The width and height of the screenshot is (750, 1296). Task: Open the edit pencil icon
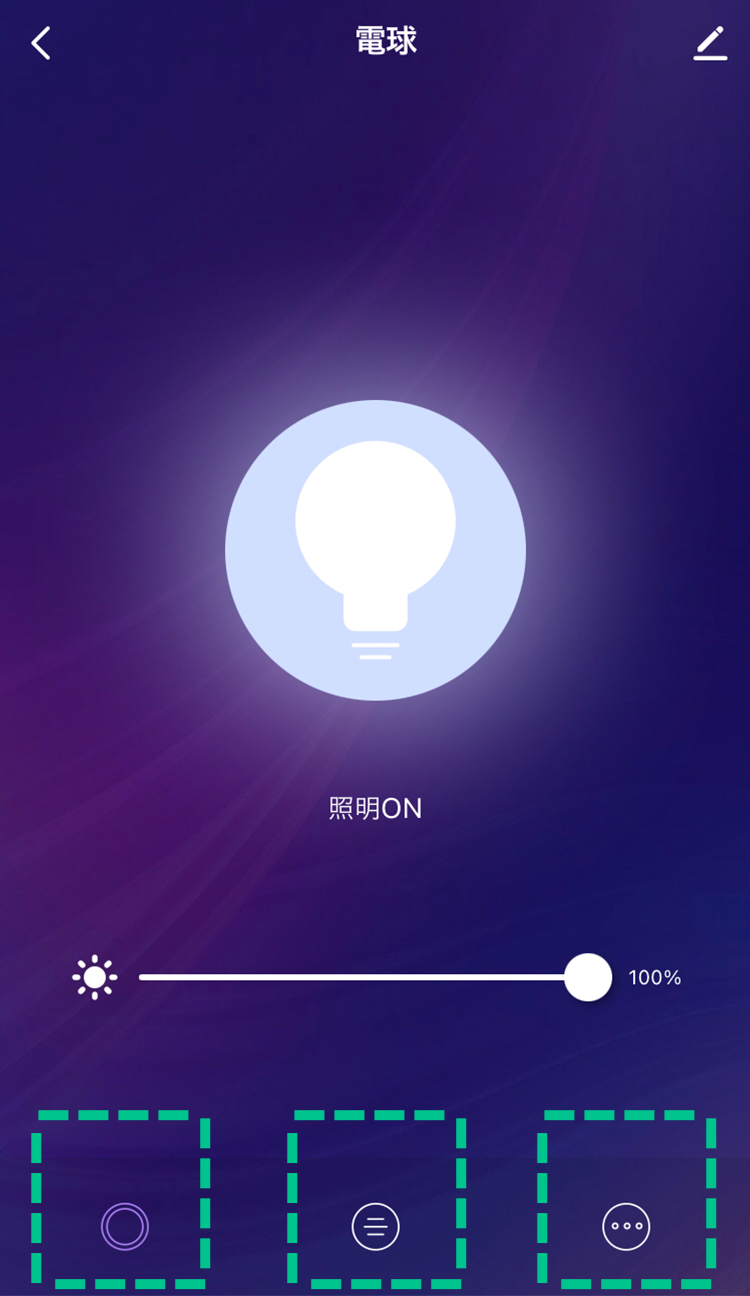coord(710,43)
